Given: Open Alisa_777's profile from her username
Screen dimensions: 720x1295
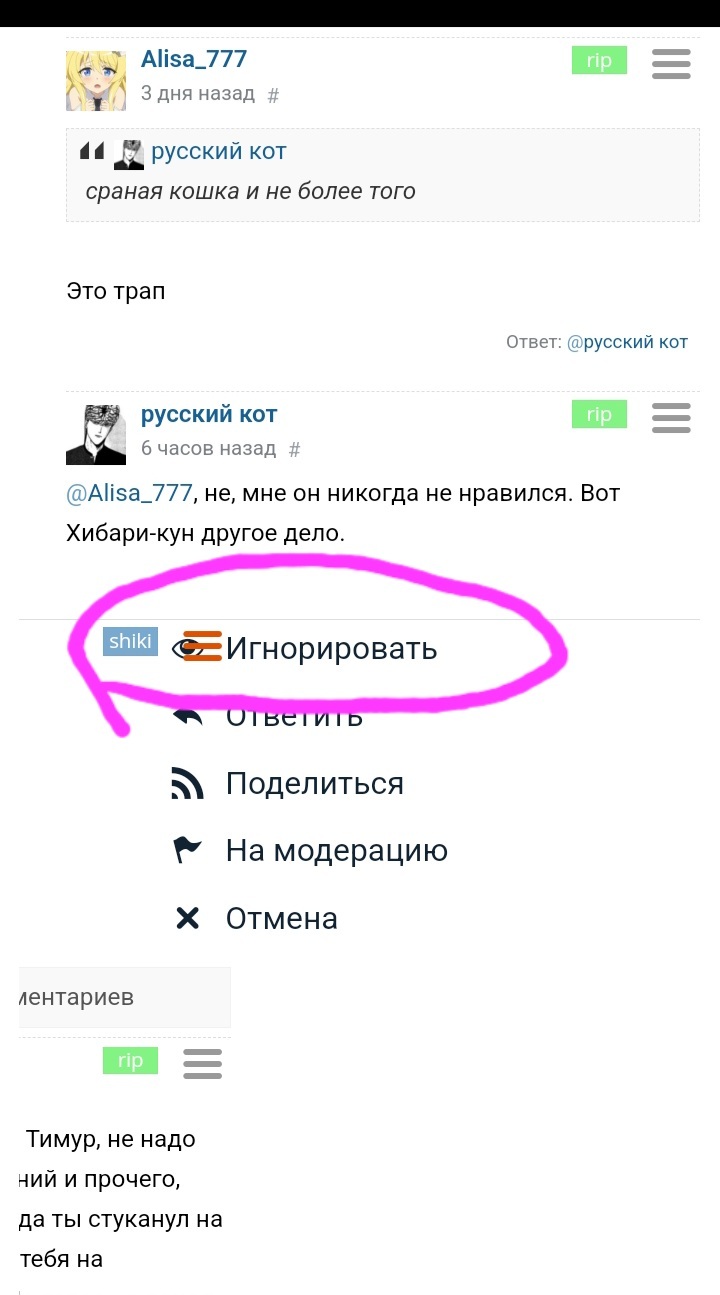Looking at the screenshot, I should click(x=193, y=59).
